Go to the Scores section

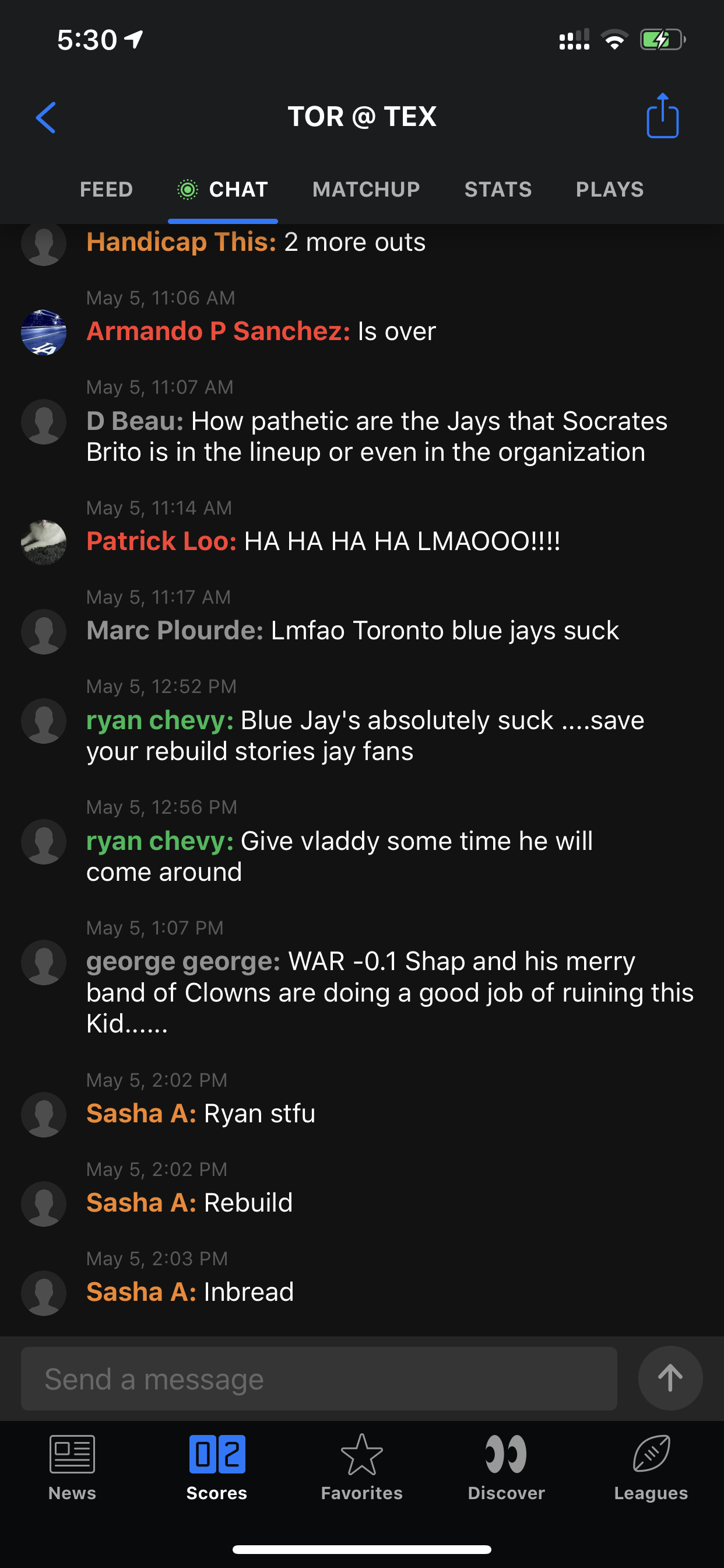[217, 1467]
